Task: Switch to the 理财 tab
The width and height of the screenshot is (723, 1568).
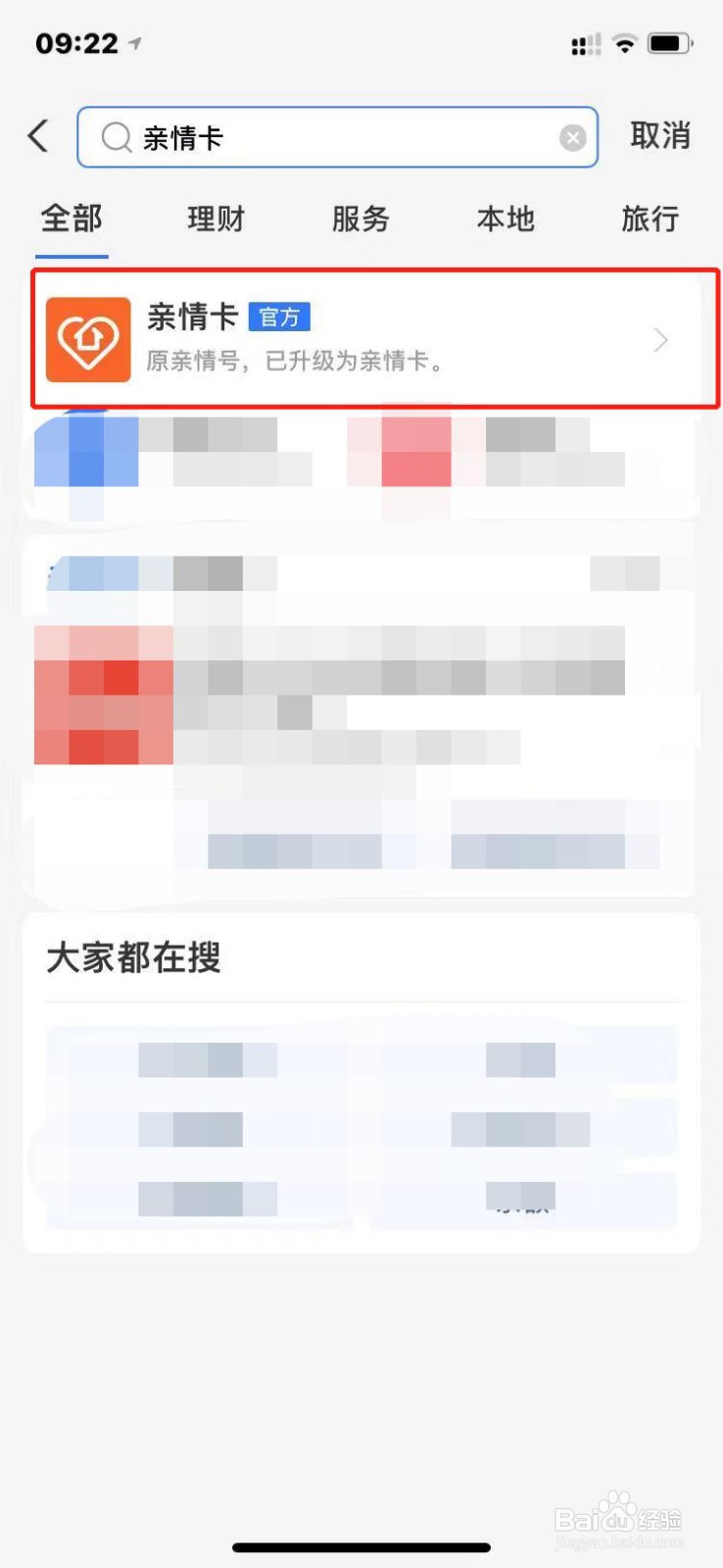Action: (215, 220)
